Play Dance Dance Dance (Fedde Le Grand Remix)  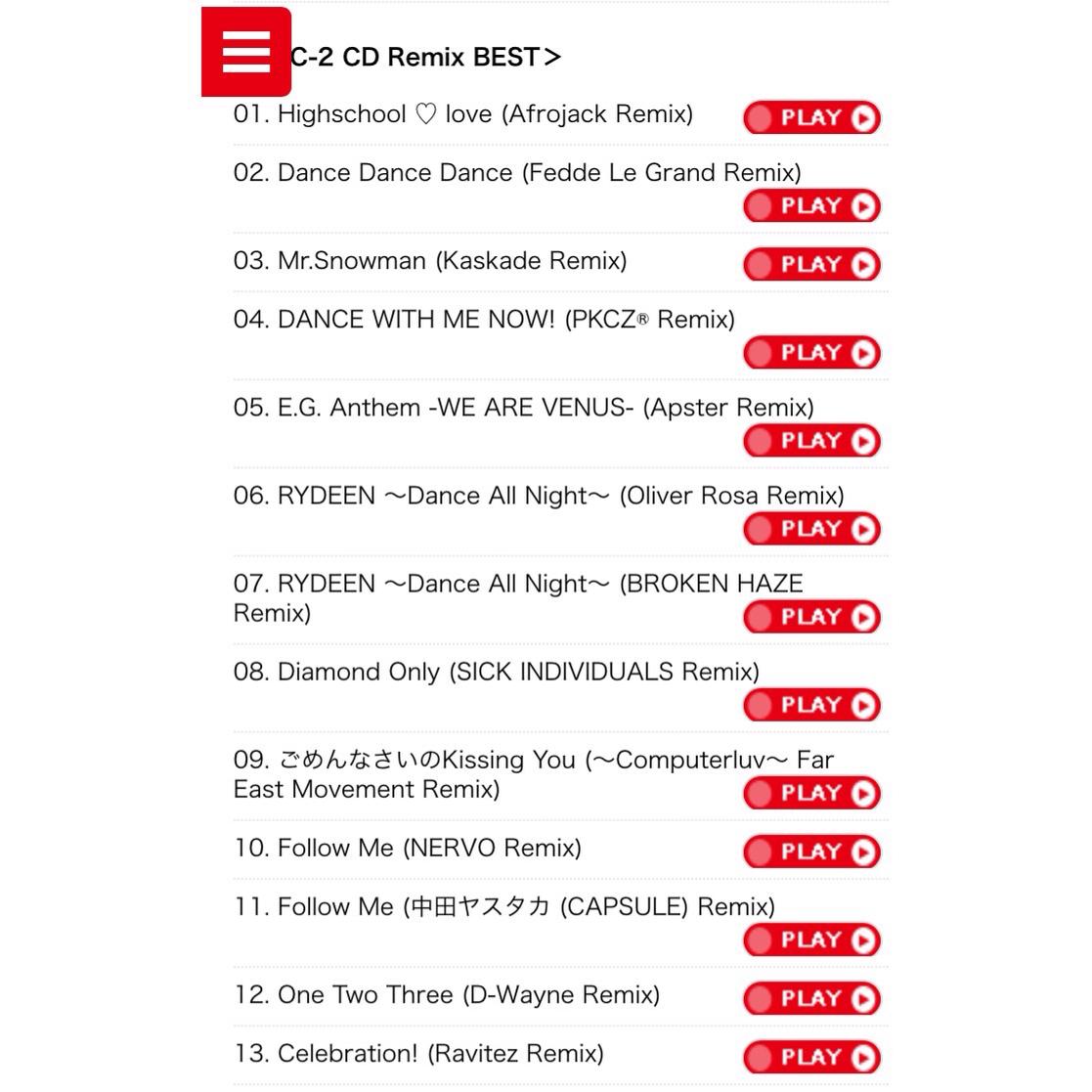click(811, 206)
